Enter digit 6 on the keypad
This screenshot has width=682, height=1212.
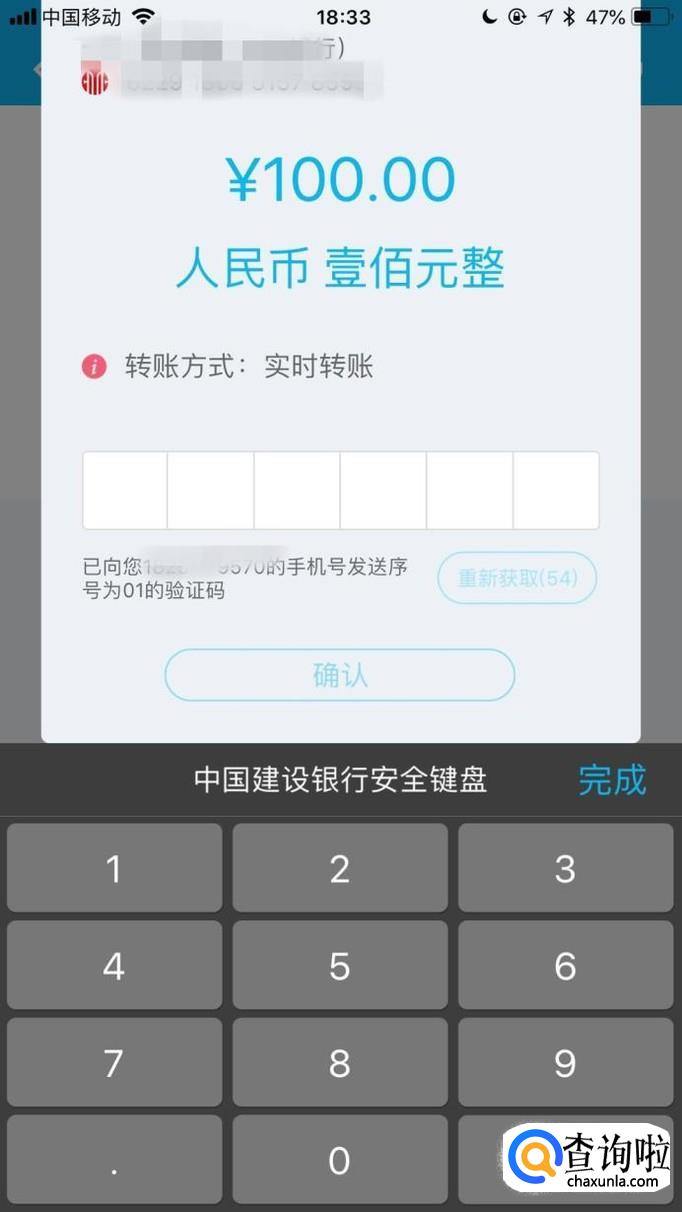pyautogui.click(x=566, y=965)
